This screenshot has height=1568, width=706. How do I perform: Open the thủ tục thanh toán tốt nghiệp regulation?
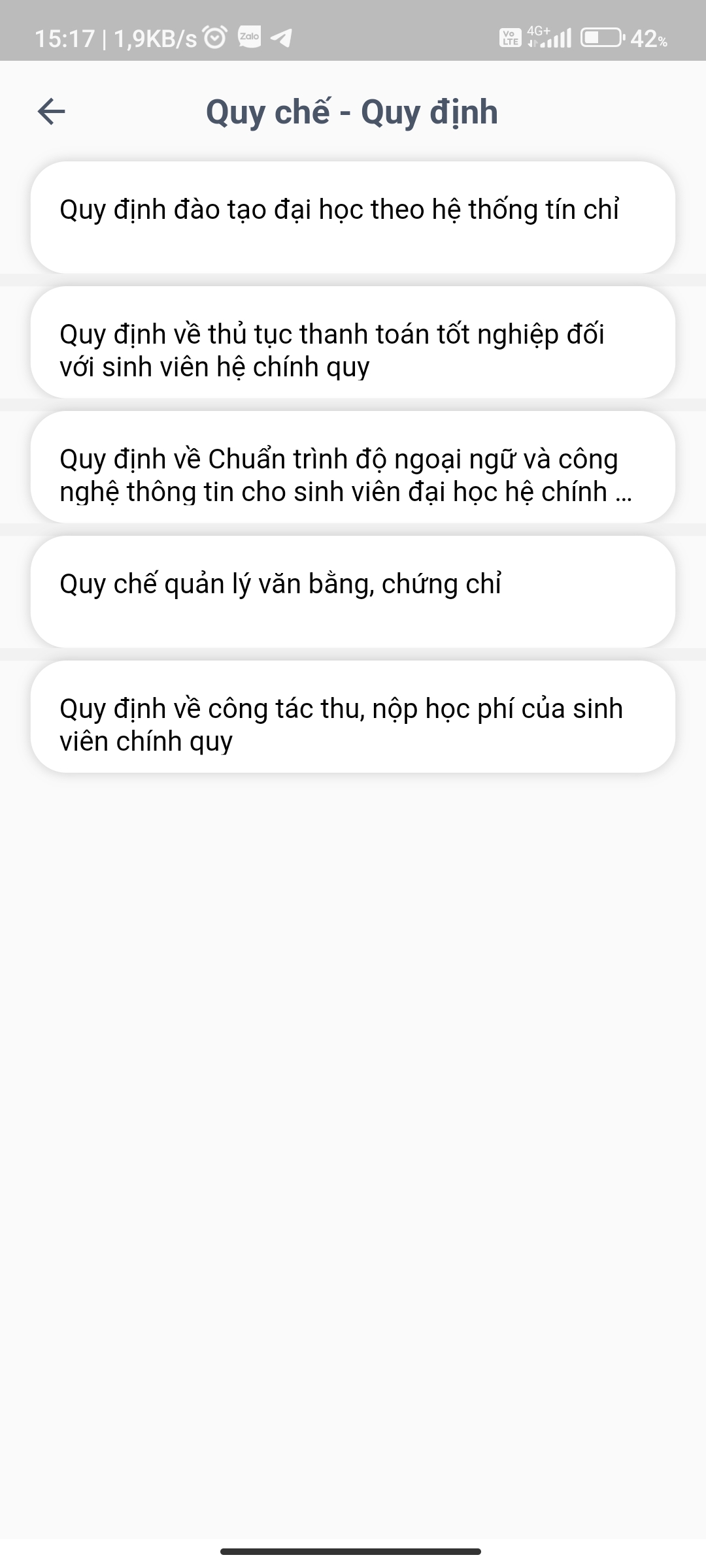(x=353, y=342)
